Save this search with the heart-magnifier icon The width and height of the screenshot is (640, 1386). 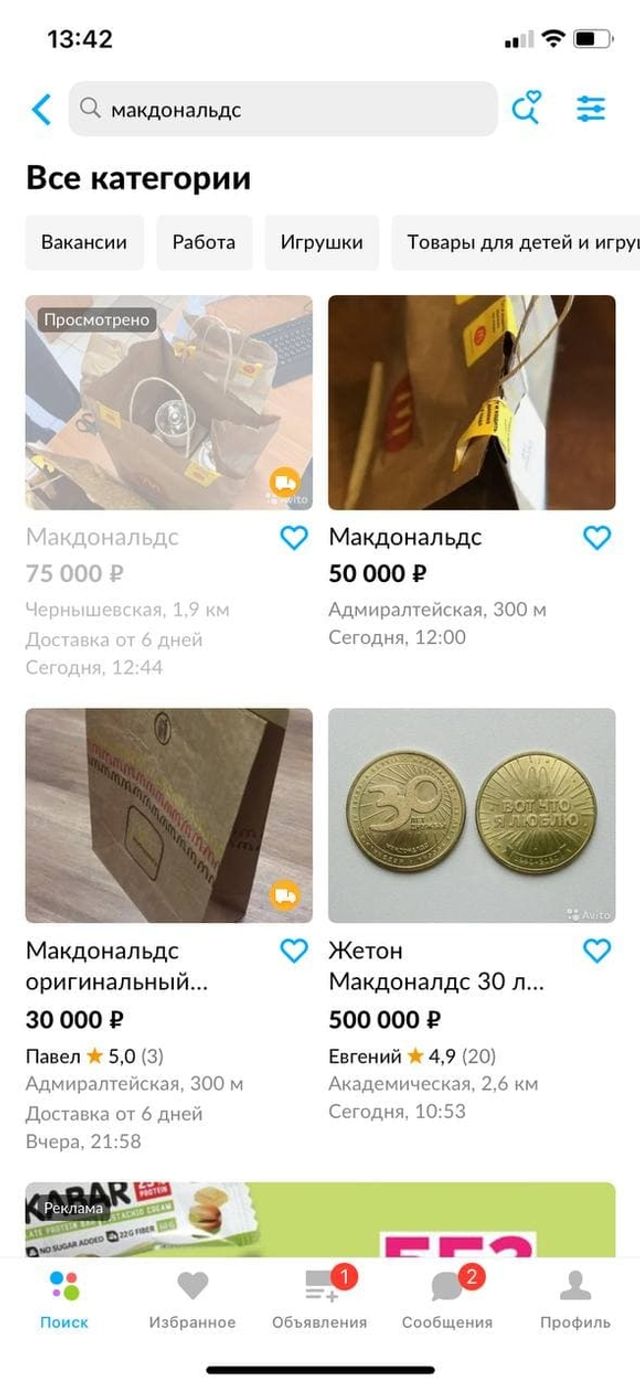526,108
